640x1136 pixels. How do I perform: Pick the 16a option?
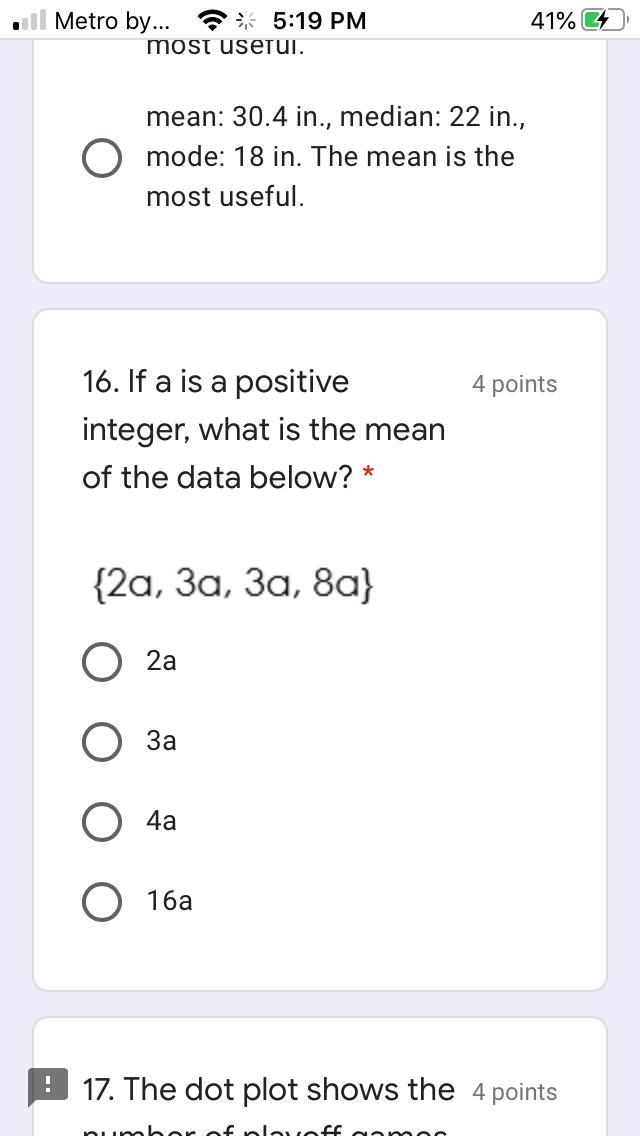pyautogui.click(x=102, y=901)
